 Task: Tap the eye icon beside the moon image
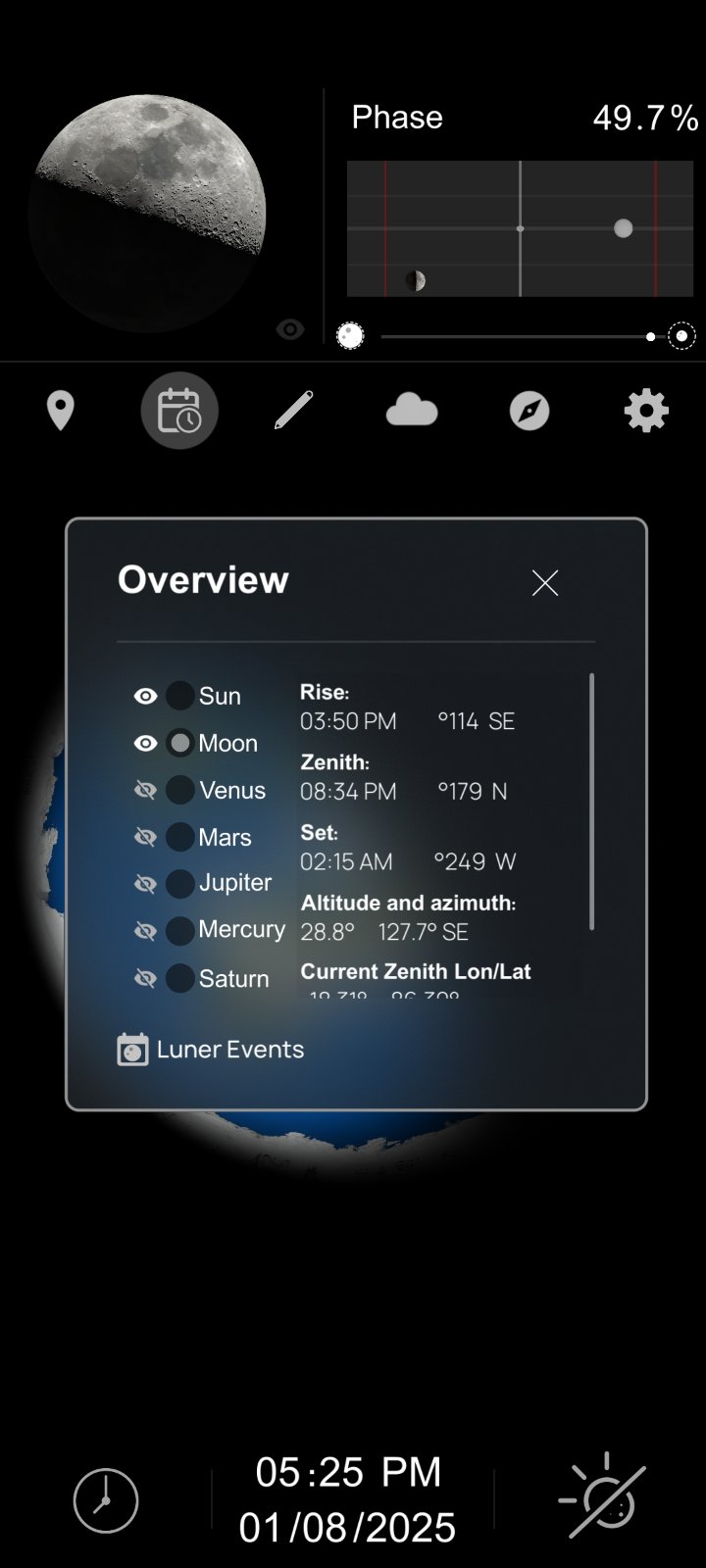click(x=290, y=329)
